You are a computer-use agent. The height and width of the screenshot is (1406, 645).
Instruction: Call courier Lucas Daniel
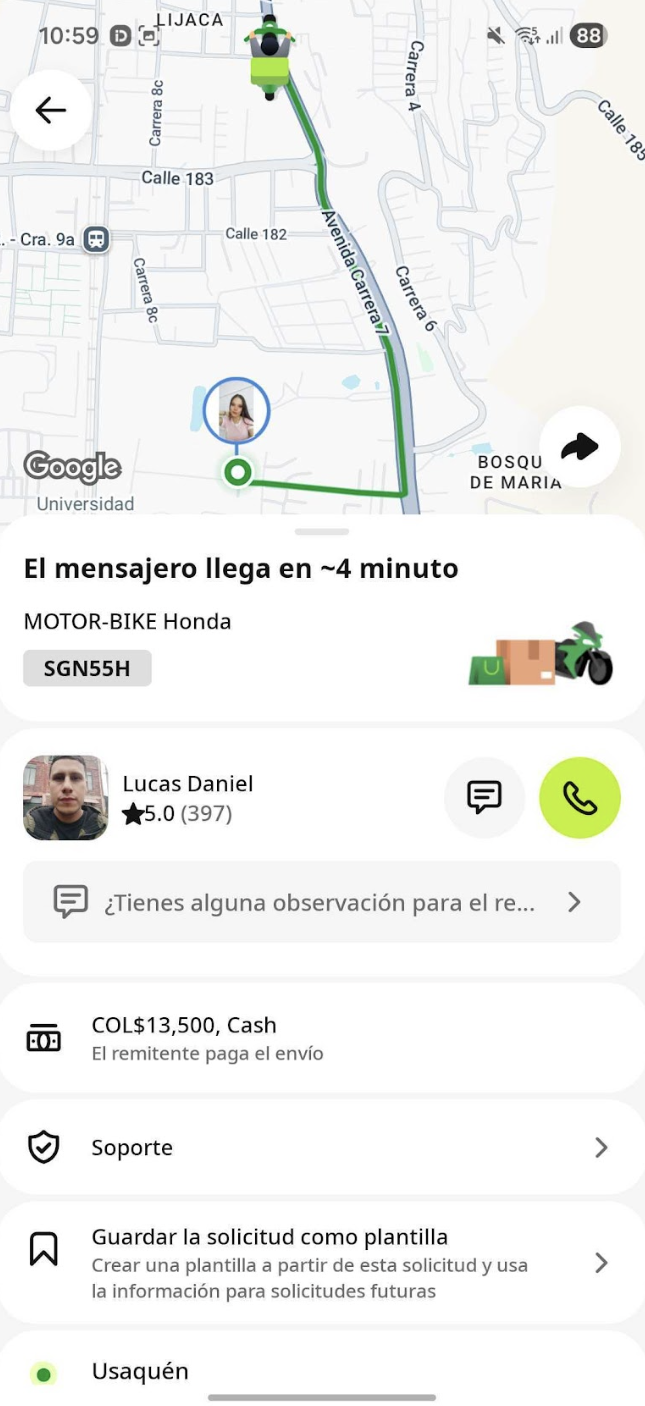[580, 797]
